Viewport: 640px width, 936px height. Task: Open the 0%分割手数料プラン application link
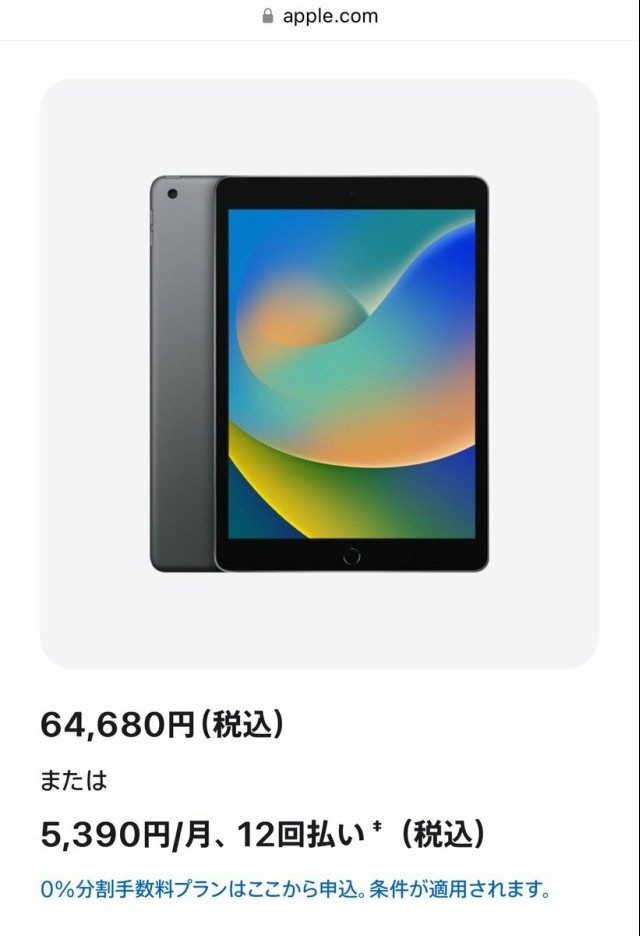pyautogui.click(x=296, y=888)
